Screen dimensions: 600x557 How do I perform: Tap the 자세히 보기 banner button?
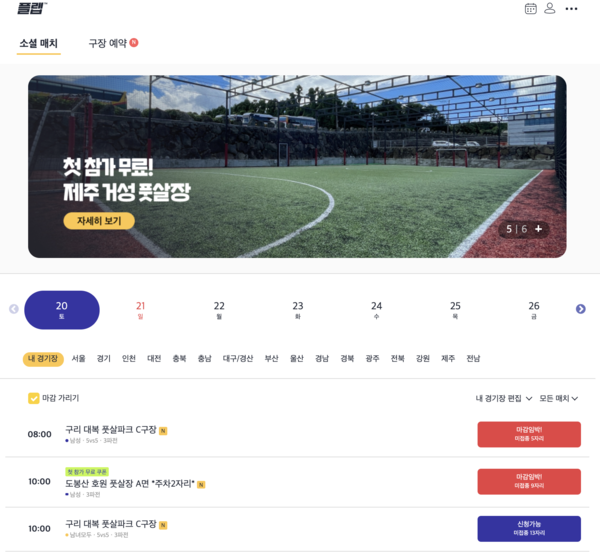(x=98, y=220)
